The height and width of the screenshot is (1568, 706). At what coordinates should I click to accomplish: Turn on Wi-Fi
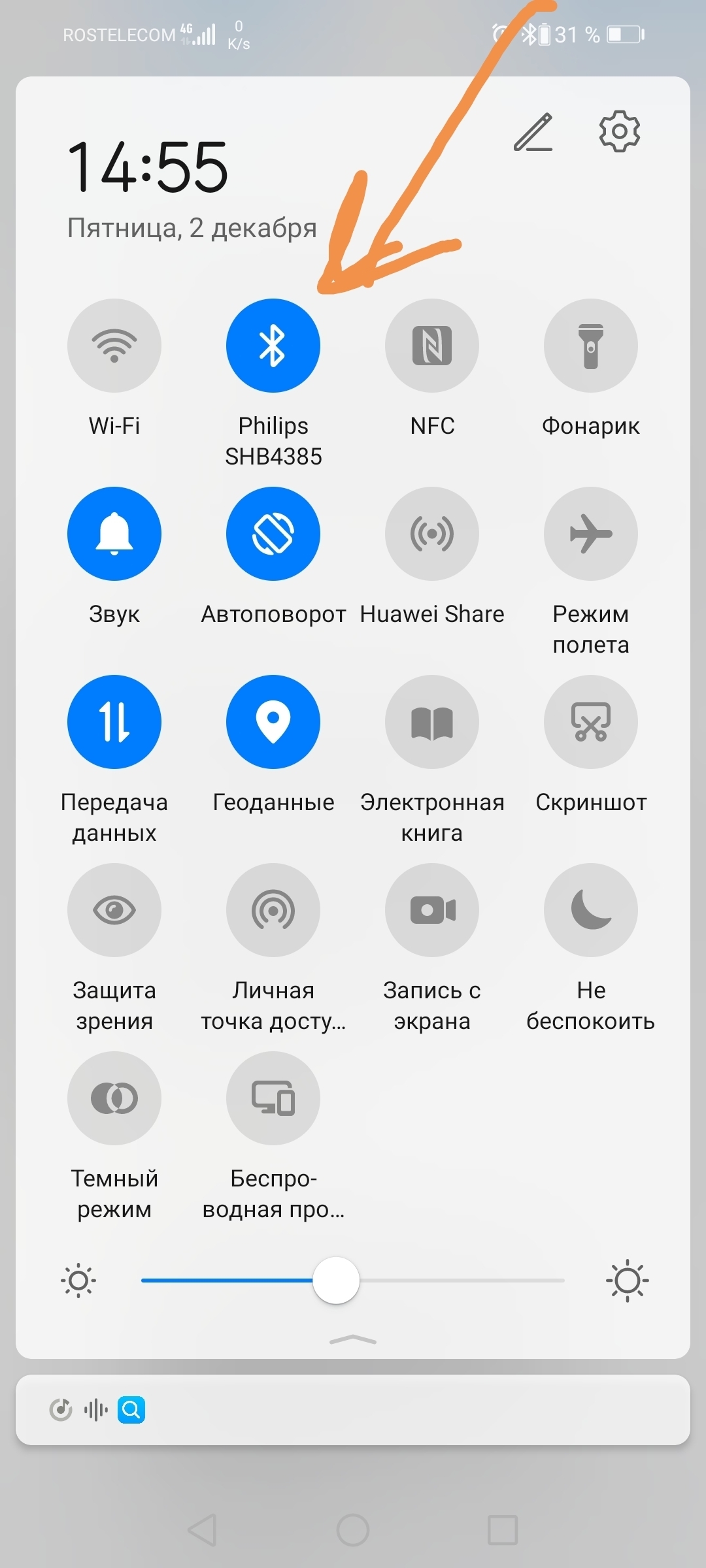click(114, 346)
